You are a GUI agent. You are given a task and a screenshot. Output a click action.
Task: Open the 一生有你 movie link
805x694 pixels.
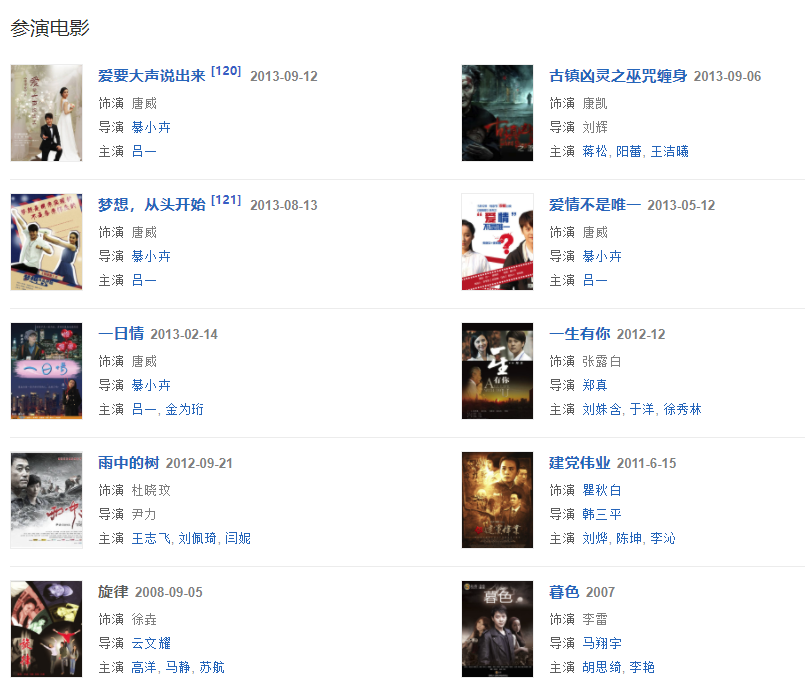(579, 333)
